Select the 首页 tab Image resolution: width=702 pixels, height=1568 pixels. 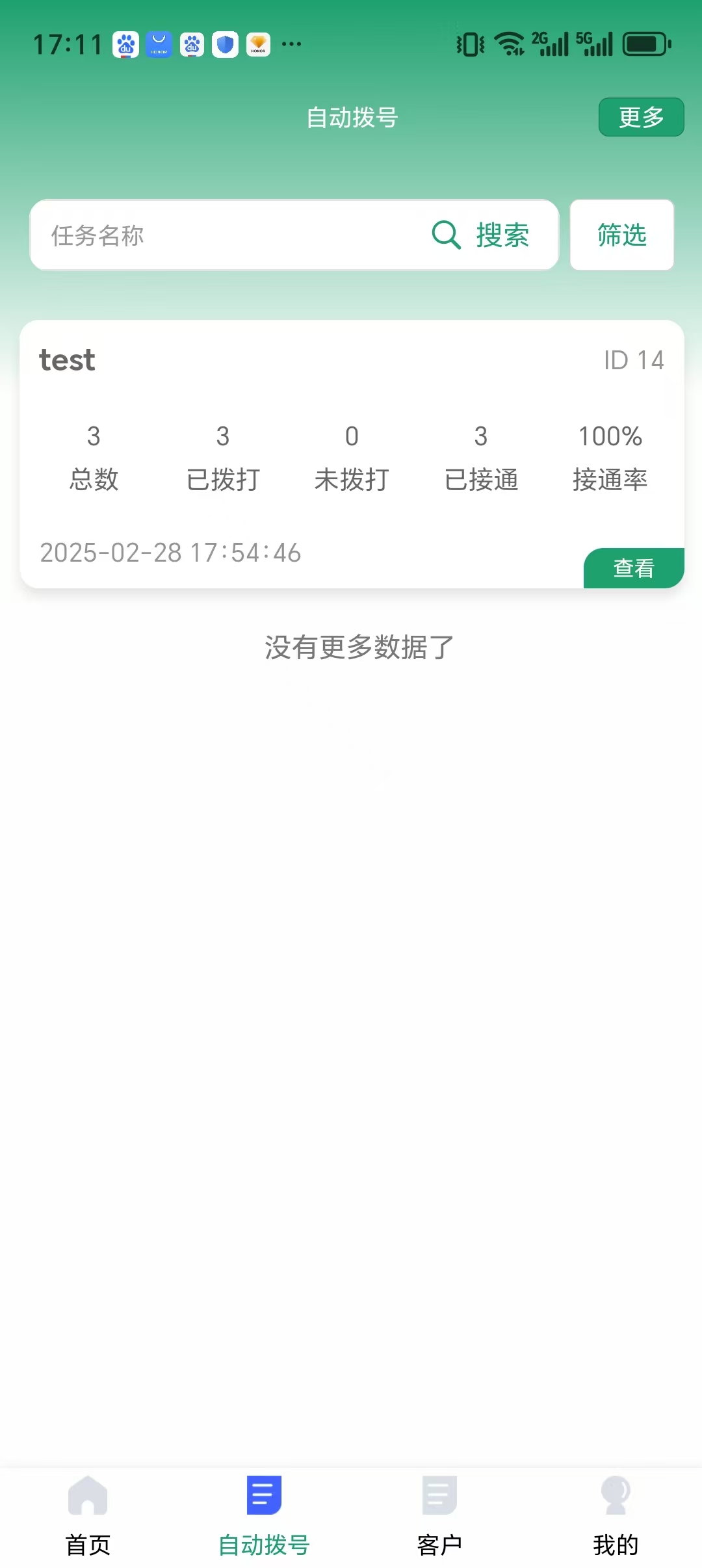pos(88,1541)
